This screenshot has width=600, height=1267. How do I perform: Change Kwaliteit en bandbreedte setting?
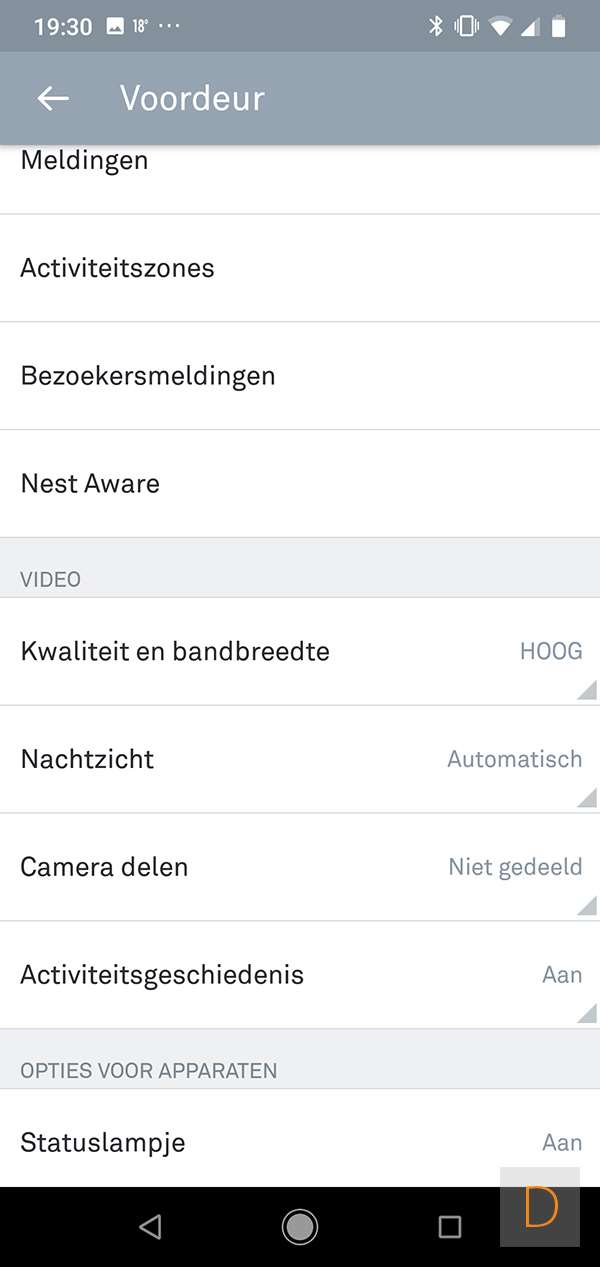tap(300, 652)
